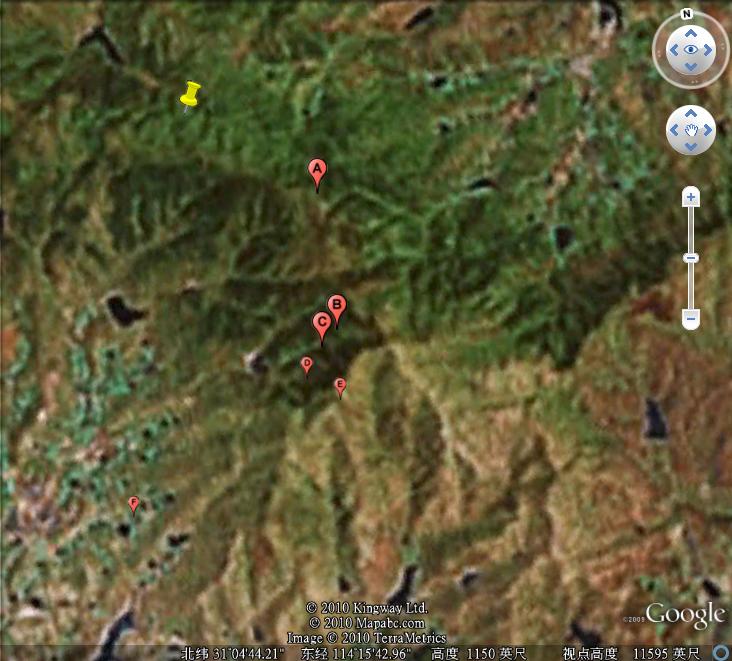Screen dimensions: 732x661
Task: Zoom out with the minus button
Action: 690,320
